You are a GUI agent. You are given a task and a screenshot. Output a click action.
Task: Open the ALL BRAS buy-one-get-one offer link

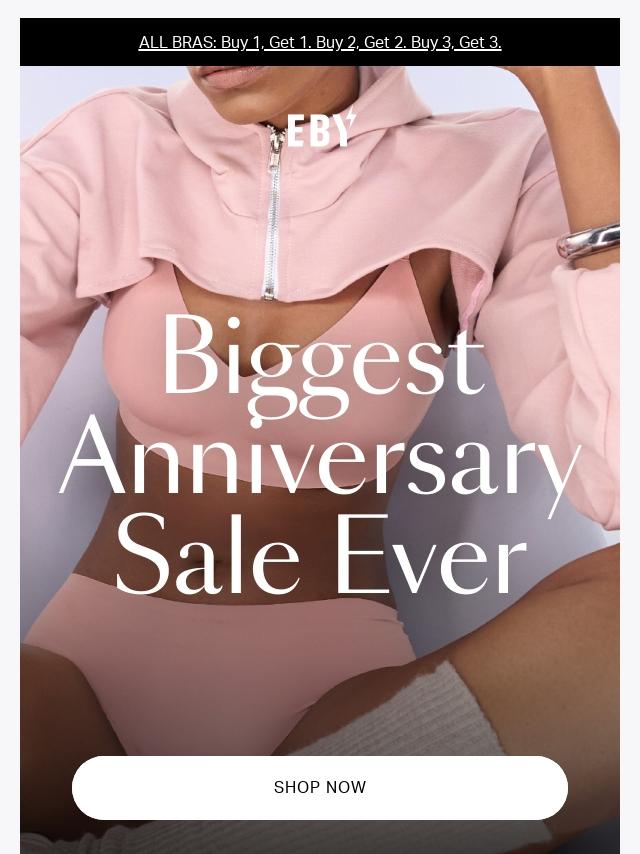coord(320,42)
